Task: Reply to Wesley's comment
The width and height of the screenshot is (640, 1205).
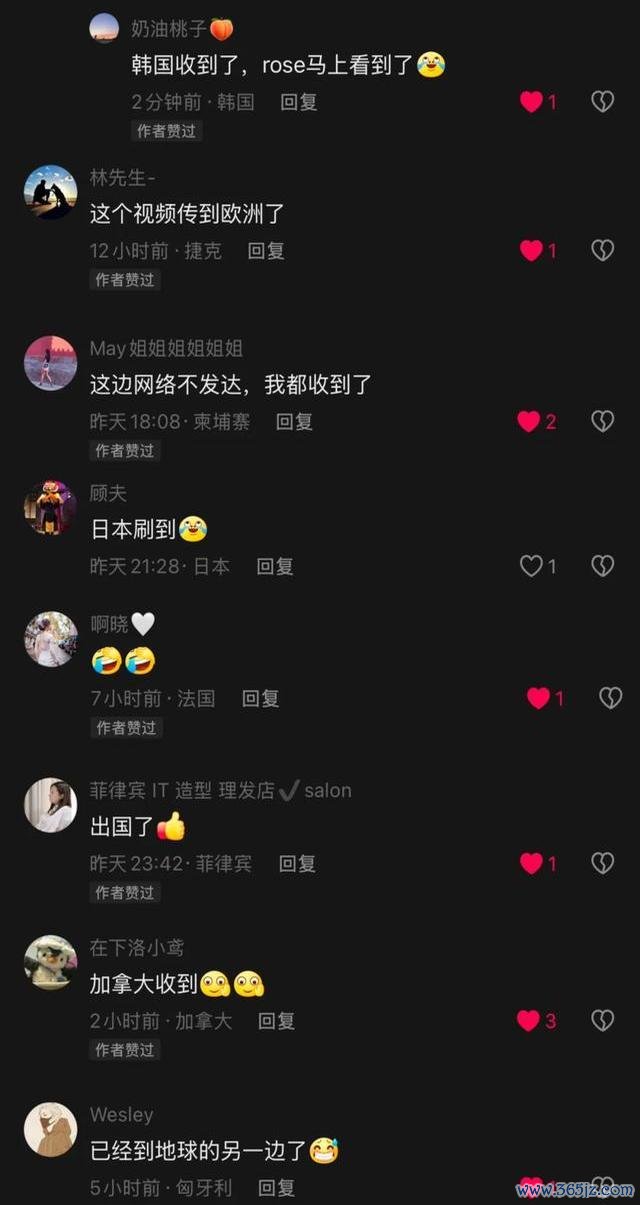Action: (277, 1187)
